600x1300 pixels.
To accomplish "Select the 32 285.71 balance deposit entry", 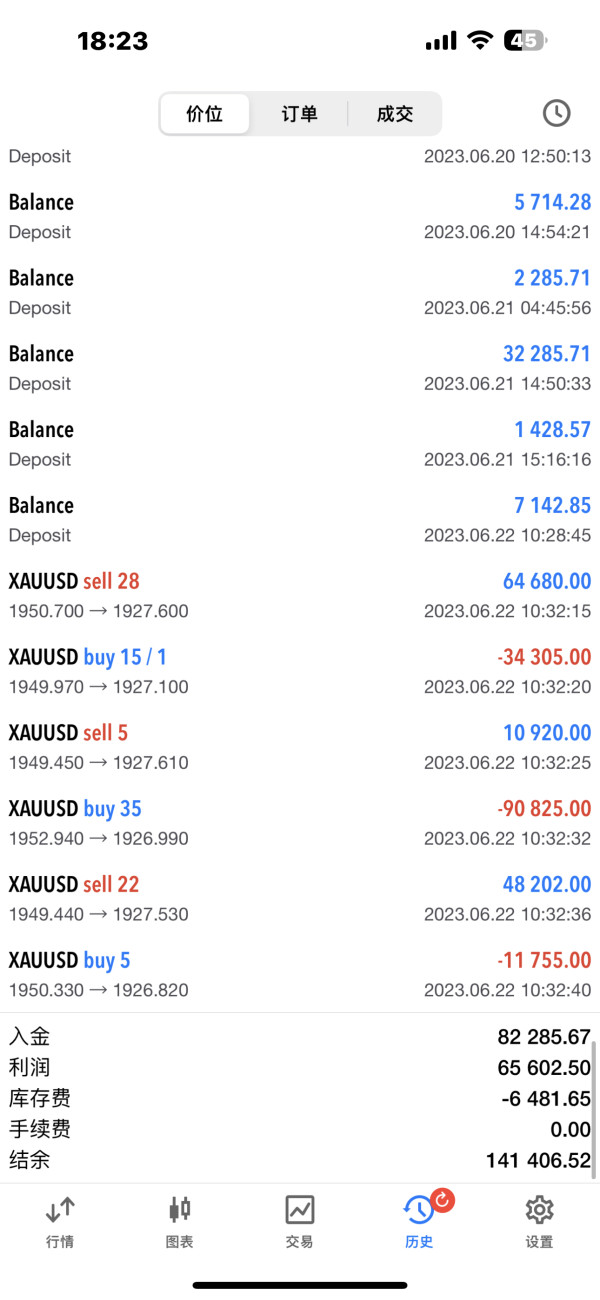I will tap(300, 368).
